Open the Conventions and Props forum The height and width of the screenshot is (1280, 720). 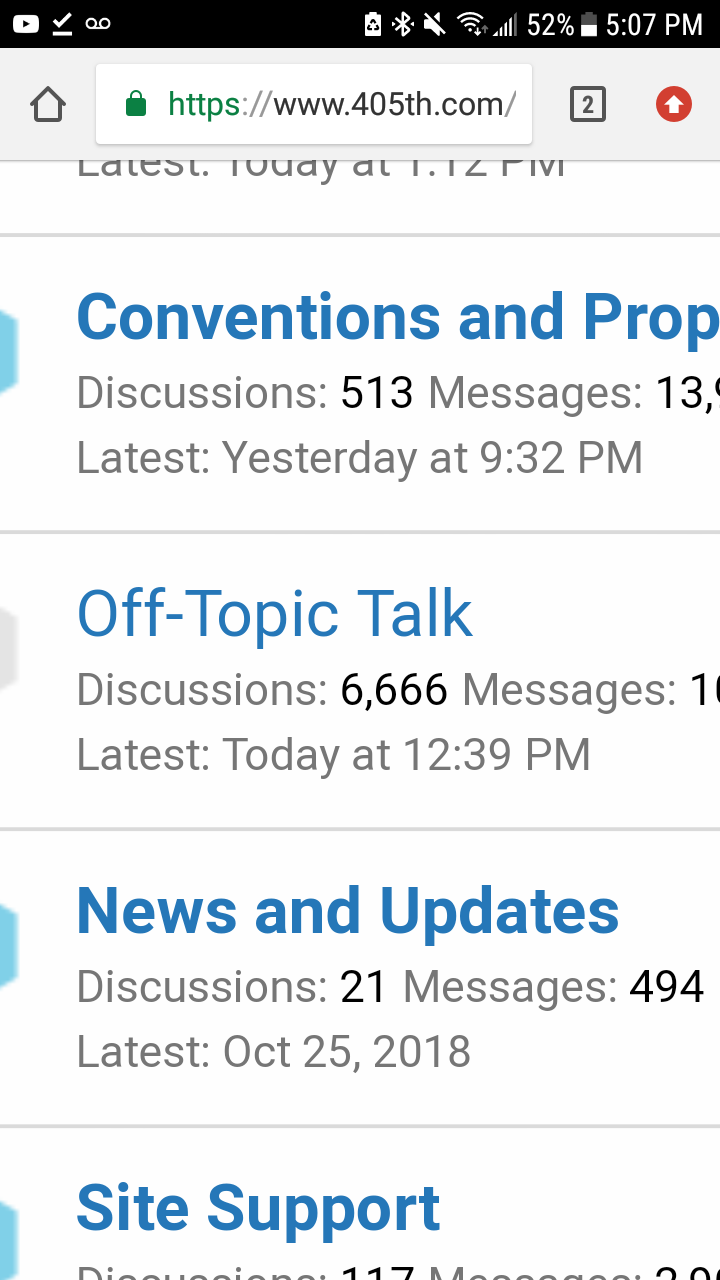click(x=398, y=318)
